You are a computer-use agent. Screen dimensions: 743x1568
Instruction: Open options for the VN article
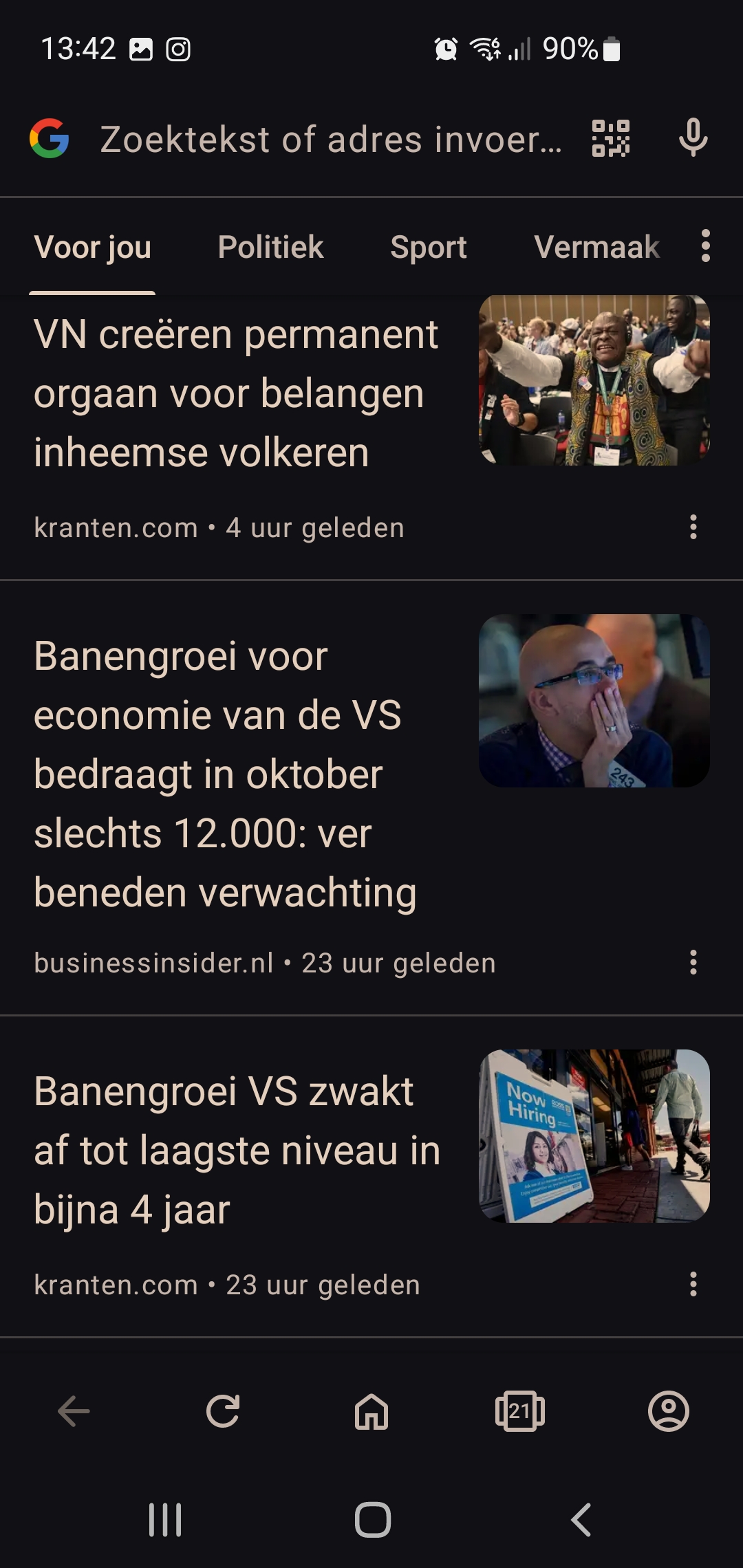pos(693,527)
